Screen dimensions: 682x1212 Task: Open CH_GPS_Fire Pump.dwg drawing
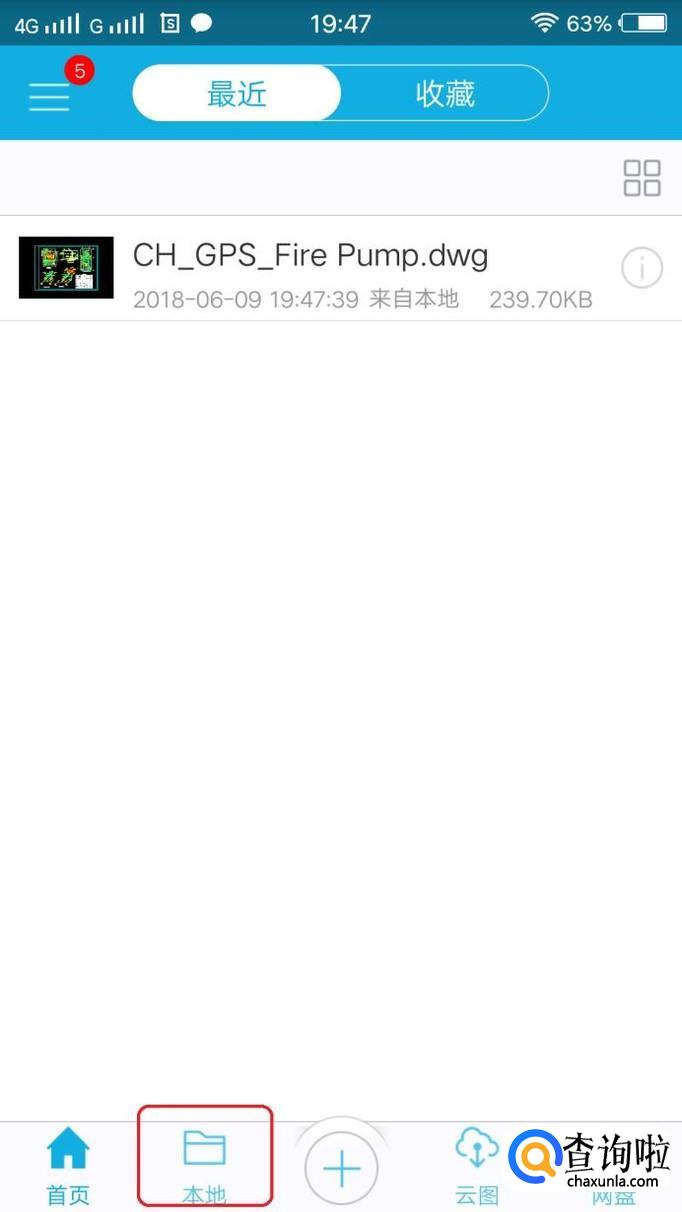point(310,268)
